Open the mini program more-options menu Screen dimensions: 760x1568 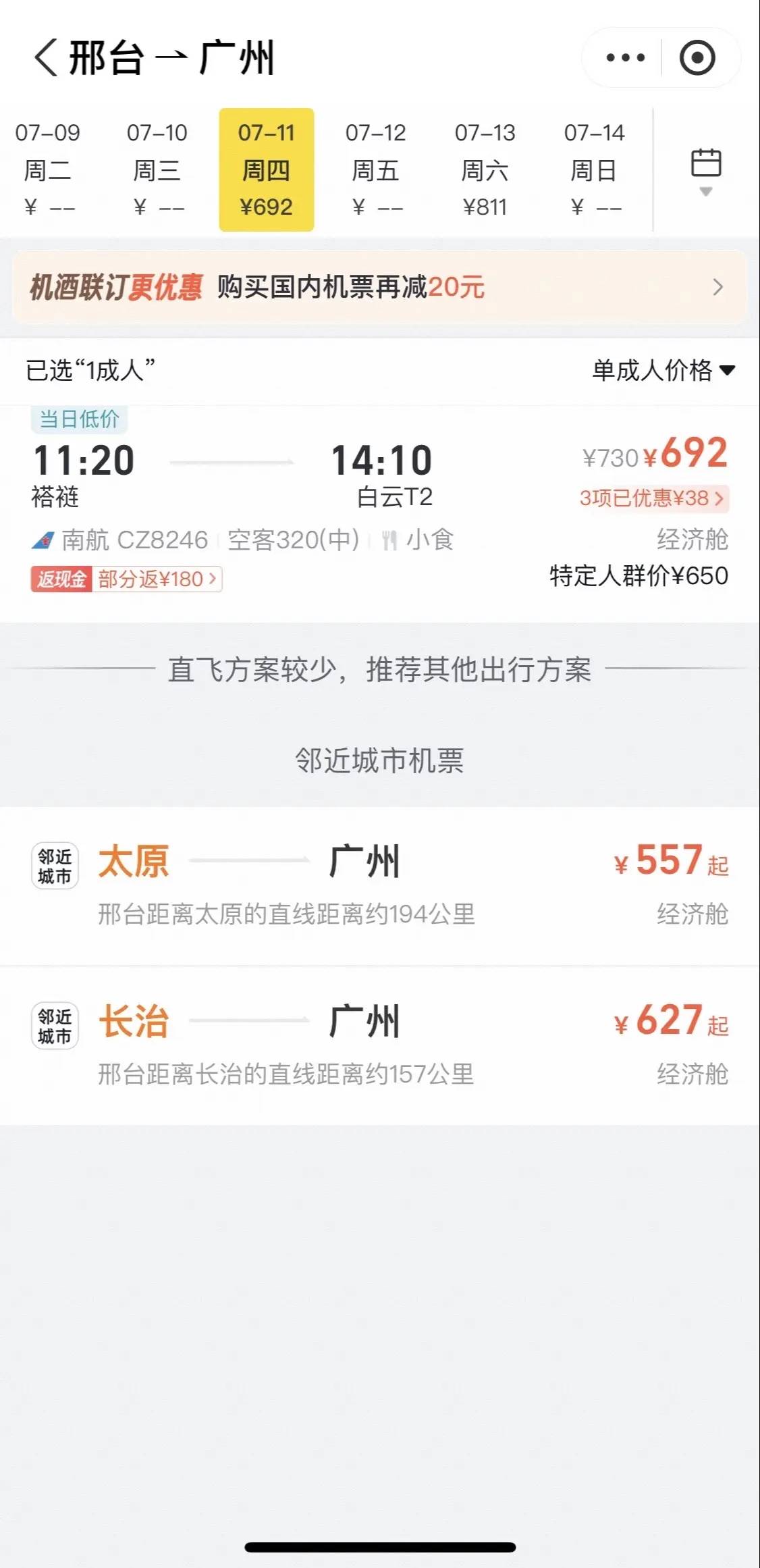point(625,58)
